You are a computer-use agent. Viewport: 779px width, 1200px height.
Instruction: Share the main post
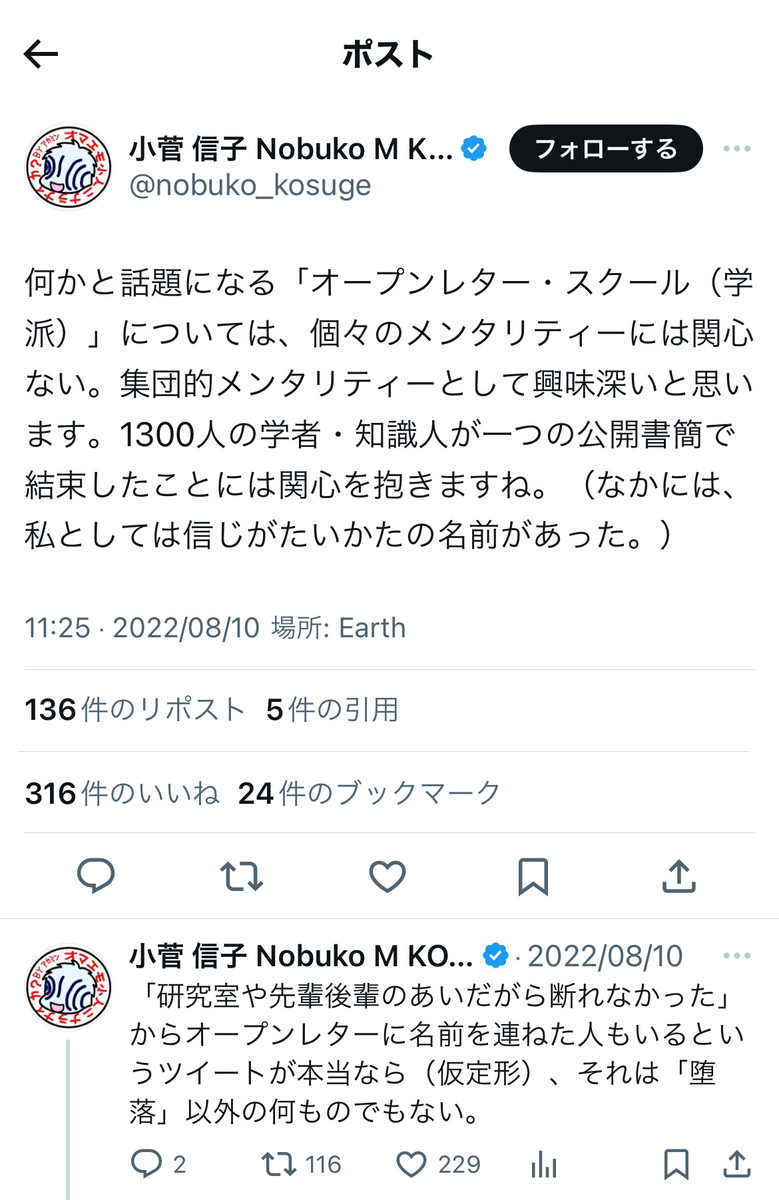tap(679, 876)
